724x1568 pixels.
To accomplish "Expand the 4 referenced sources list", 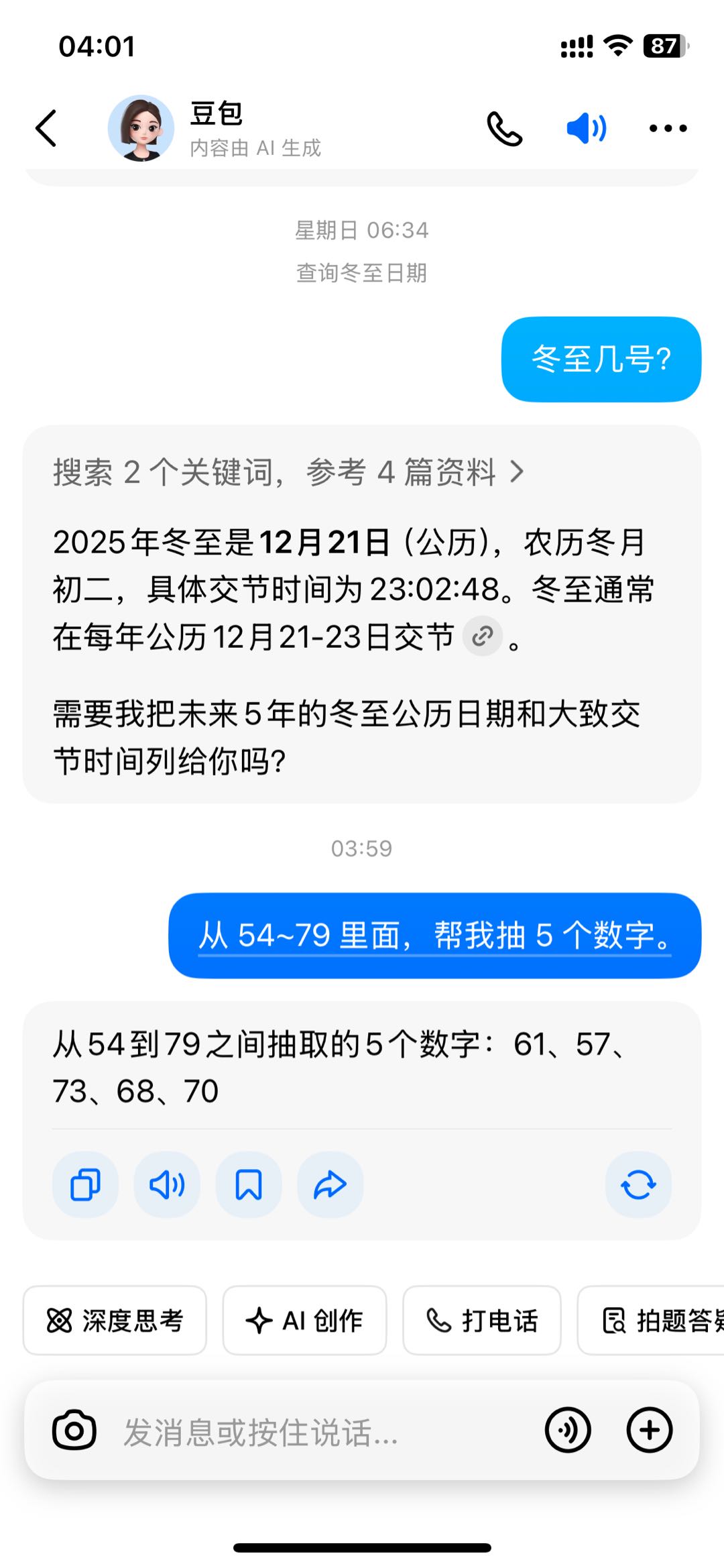I will click(288, 473).
